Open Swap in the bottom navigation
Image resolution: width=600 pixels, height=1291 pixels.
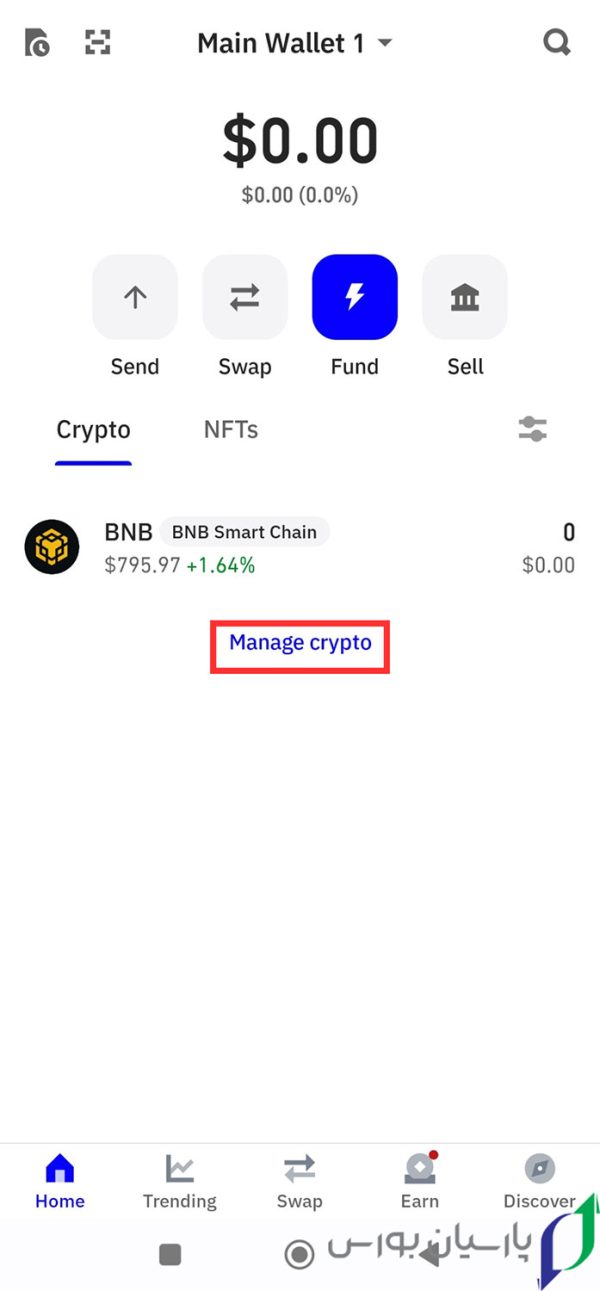[x=299, y=1181]
